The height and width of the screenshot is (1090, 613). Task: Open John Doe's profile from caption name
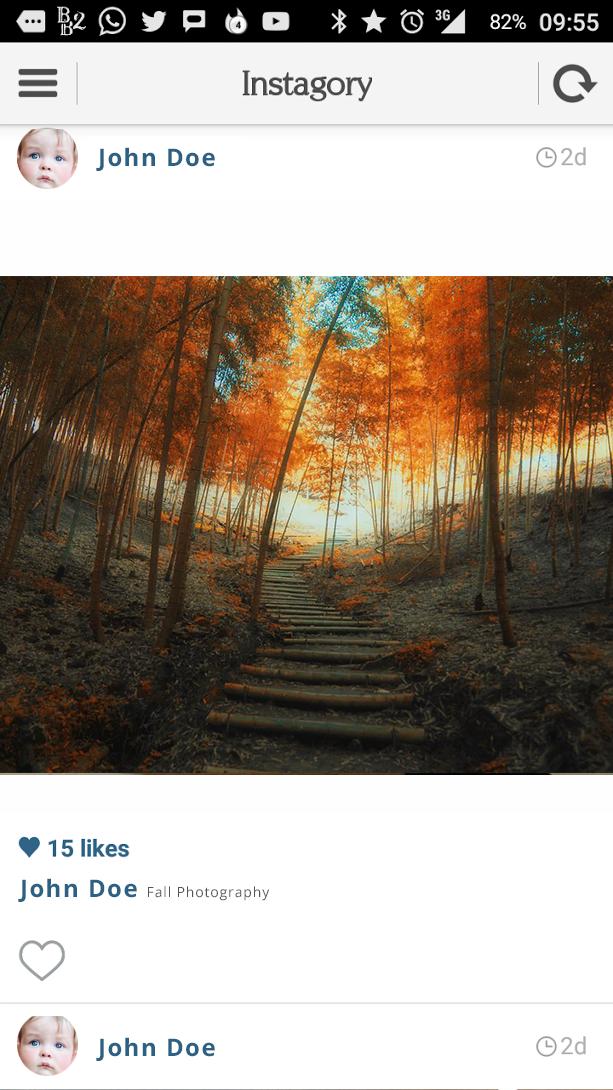pyautogui.click(x=78, y=889)
